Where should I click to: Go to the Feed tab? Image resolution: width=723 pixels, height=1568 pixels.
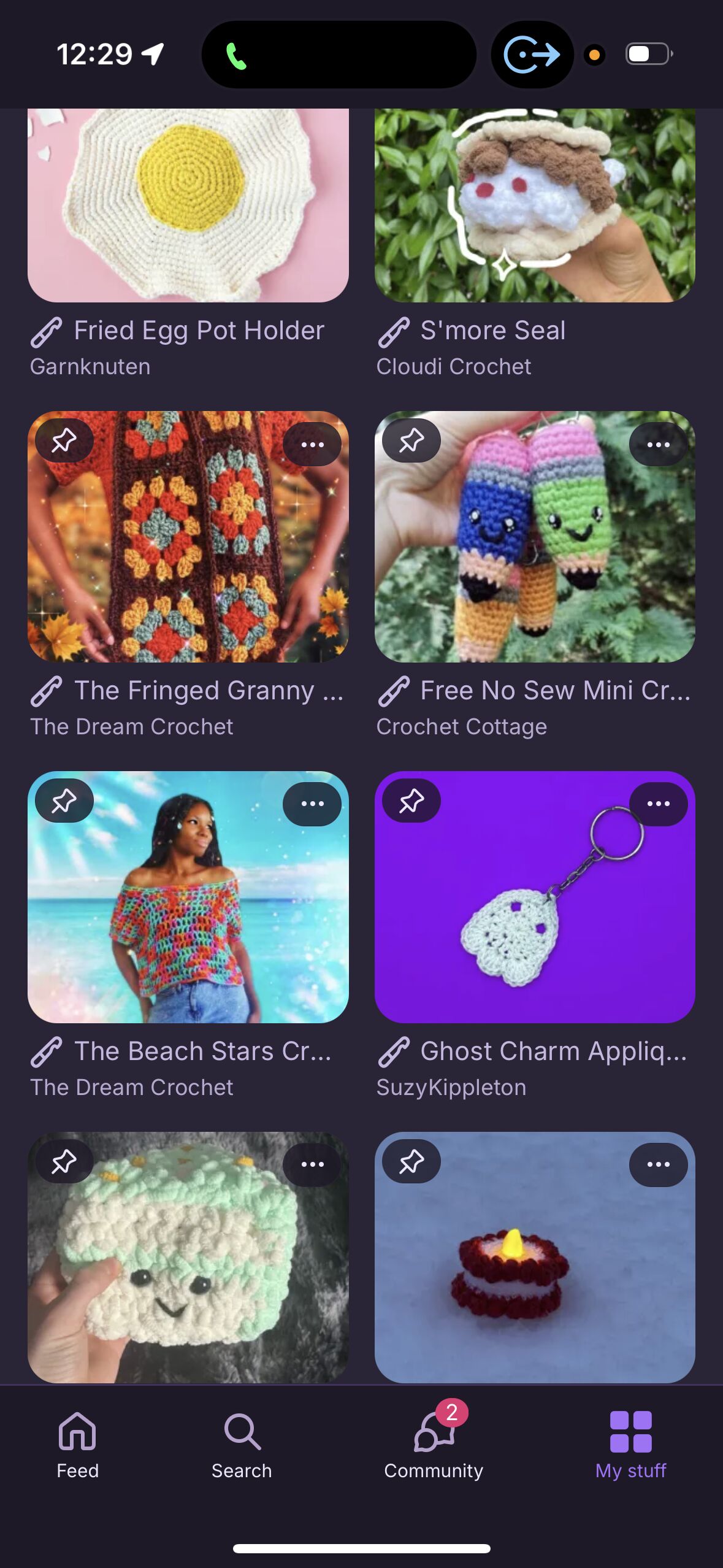click(78, 1445)
